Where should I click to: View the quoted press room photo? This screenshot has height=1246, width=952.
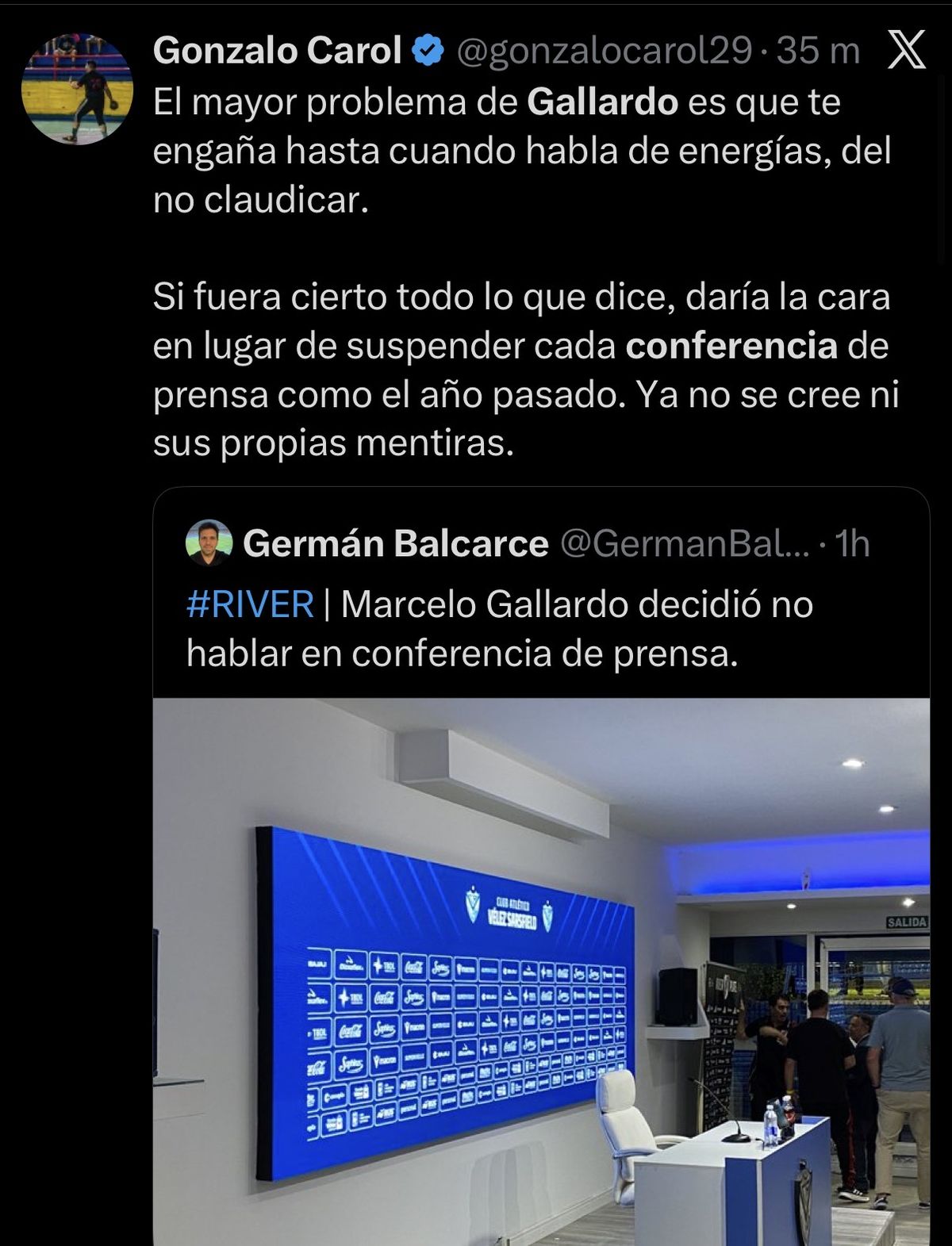541,972
